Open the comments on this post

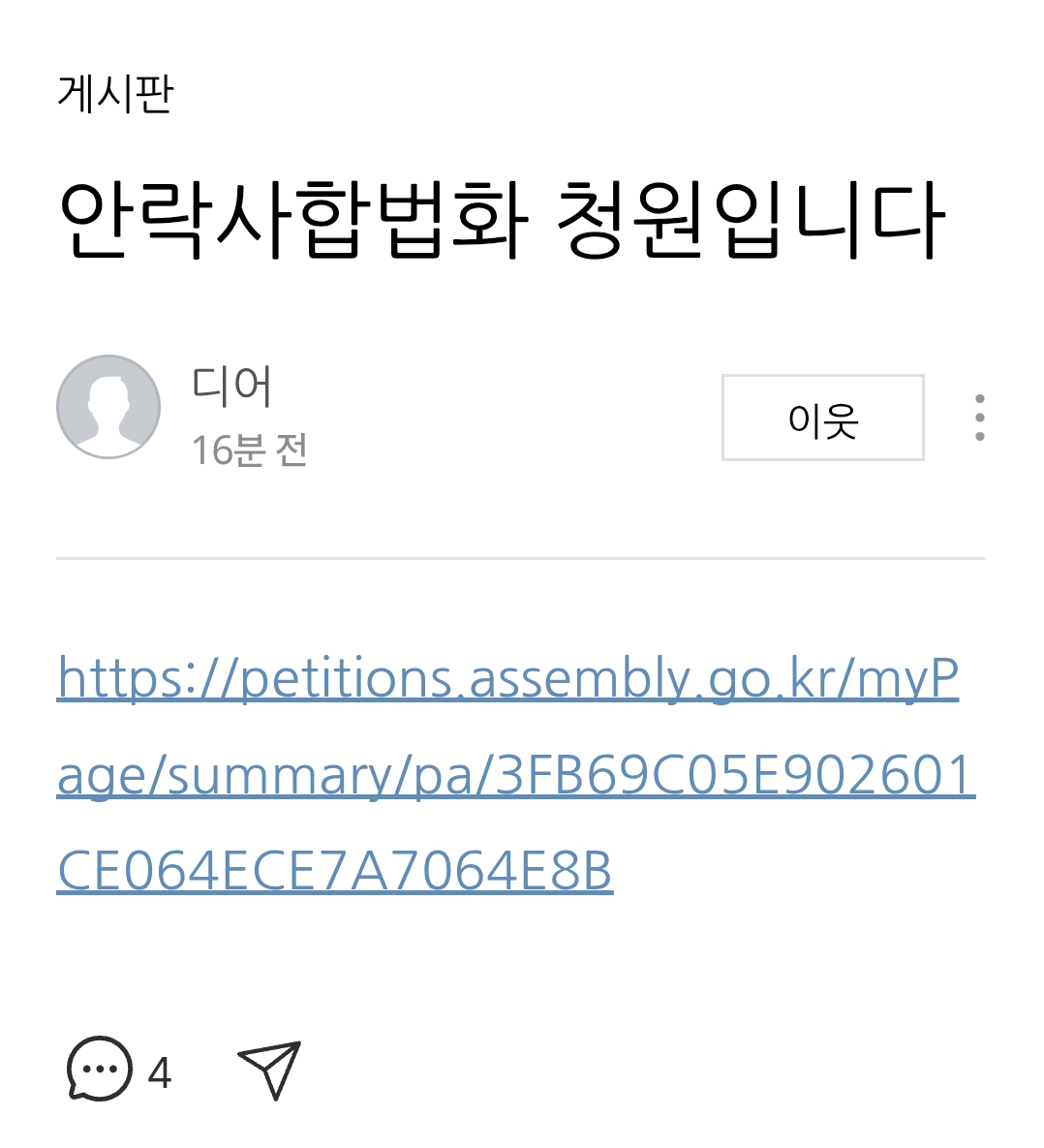point(100,1070)
